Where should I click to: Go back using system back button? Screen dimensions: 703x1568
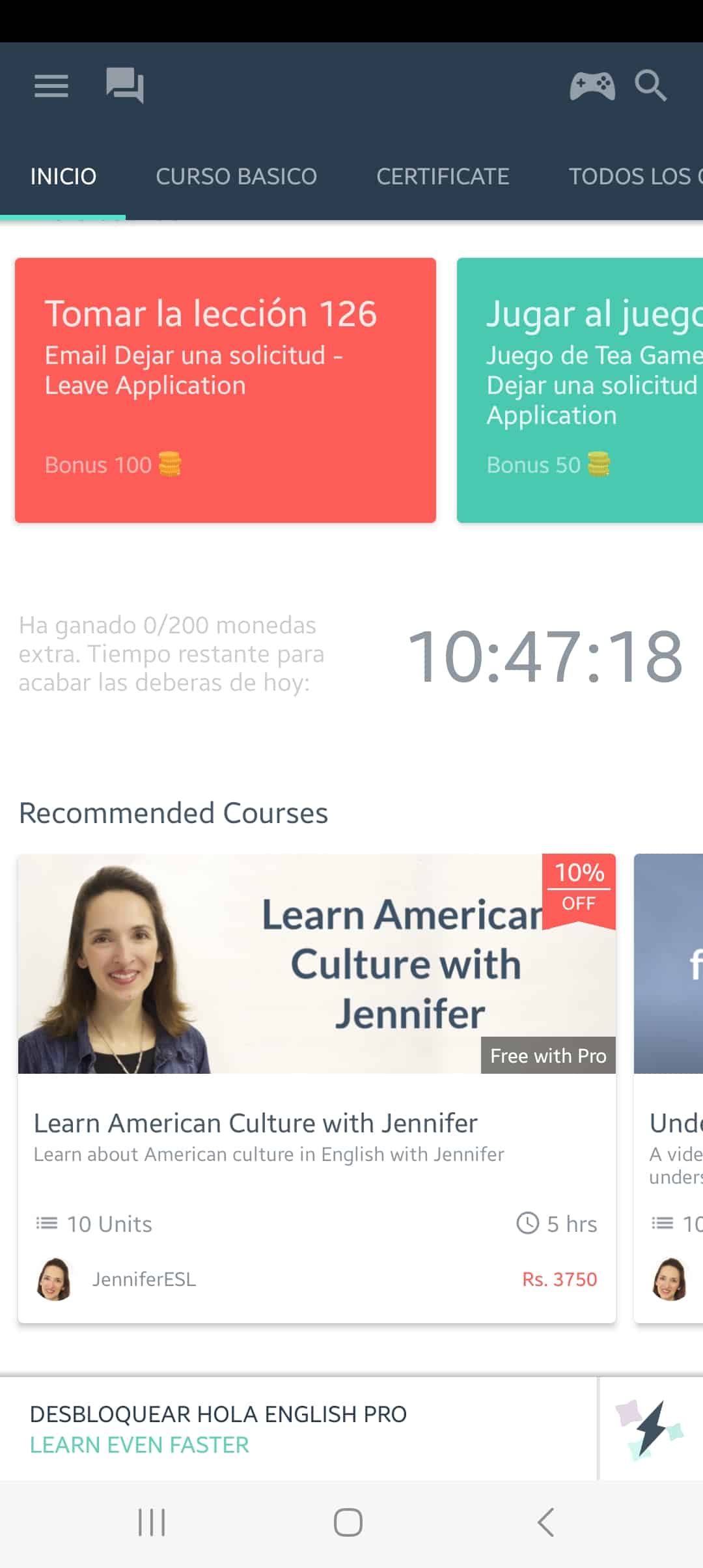pyautogui.click(x=545, y=1522)
